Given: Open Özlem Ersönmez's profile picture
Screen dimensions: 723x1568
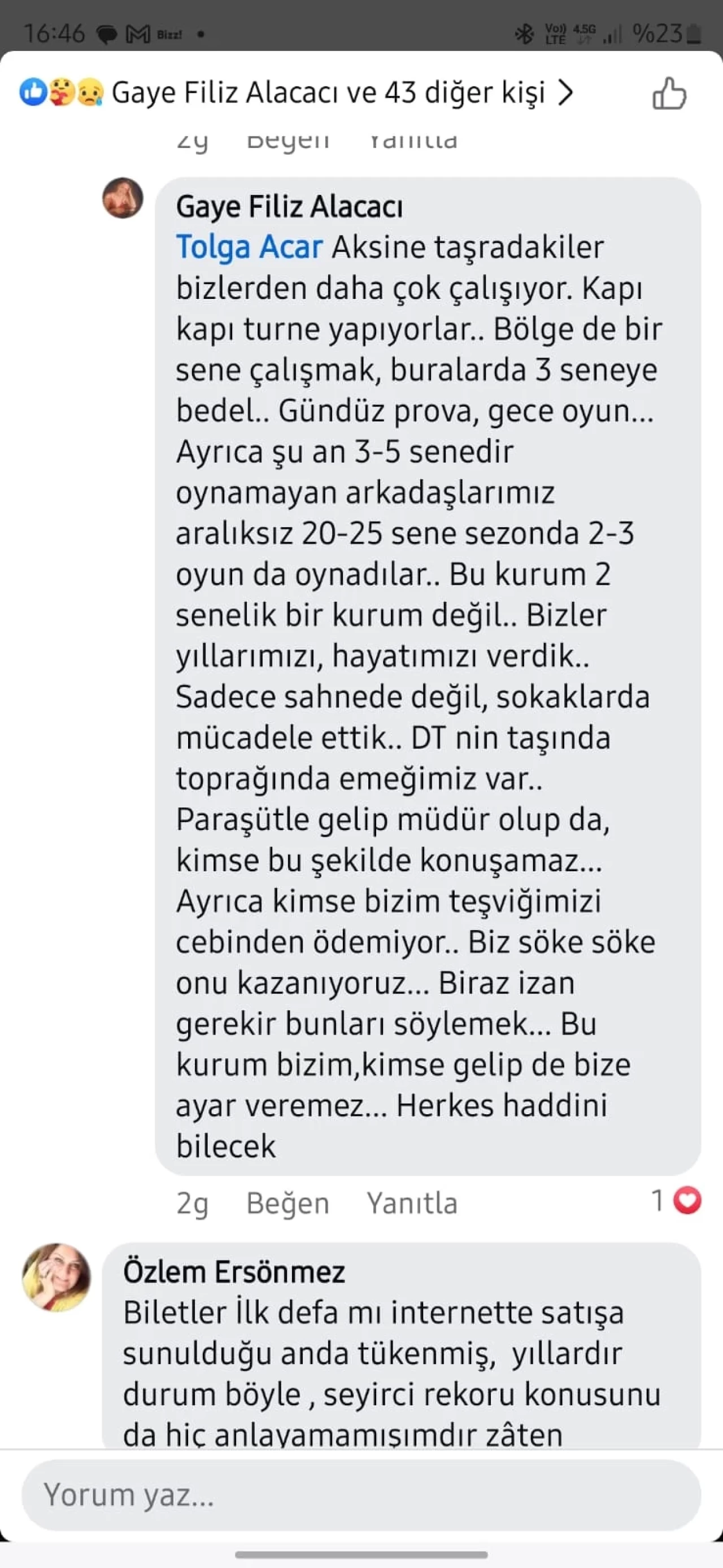Looking at the screenshot, I should tap(56, 1276).
